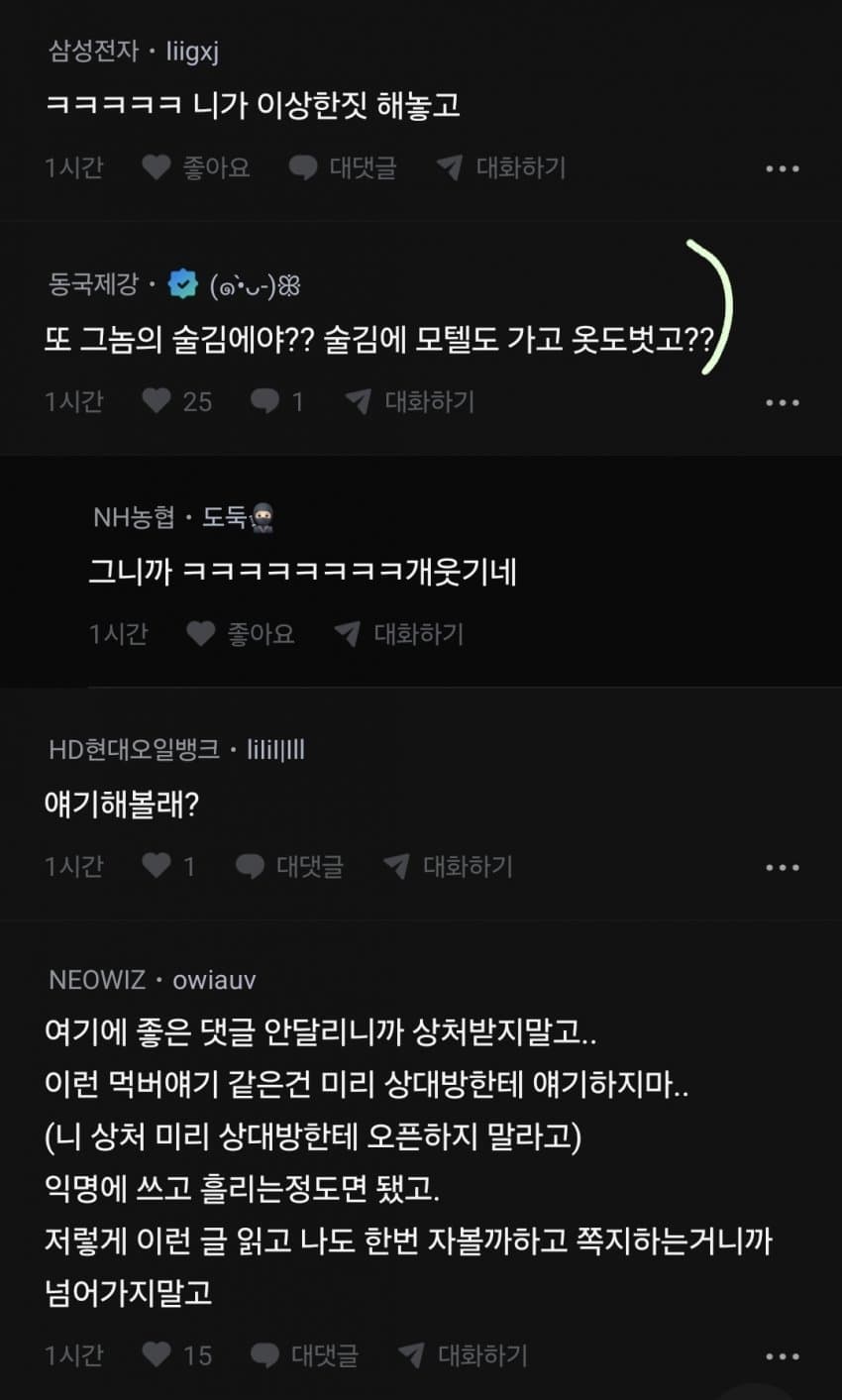Viewport: 842px width, 1400px height.
Task: Start chat with NH농협 도둑
Action: (x=399, y=634)
